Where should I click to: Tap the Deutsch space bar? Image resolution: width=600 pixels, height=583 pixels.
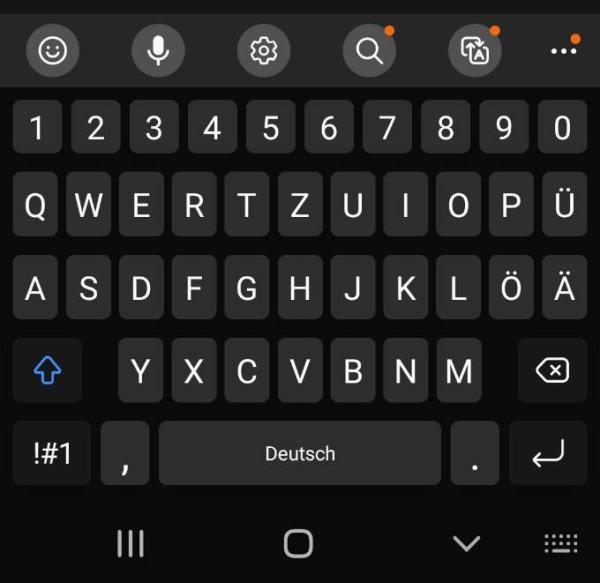299,453
